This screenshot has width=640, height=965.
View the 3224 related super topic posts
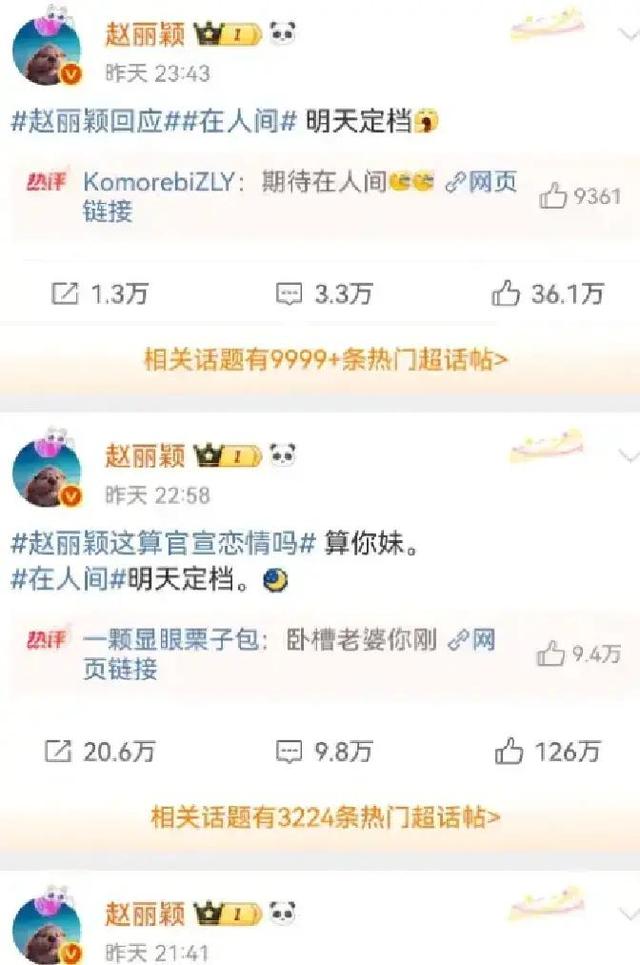(x=326, y=817)
